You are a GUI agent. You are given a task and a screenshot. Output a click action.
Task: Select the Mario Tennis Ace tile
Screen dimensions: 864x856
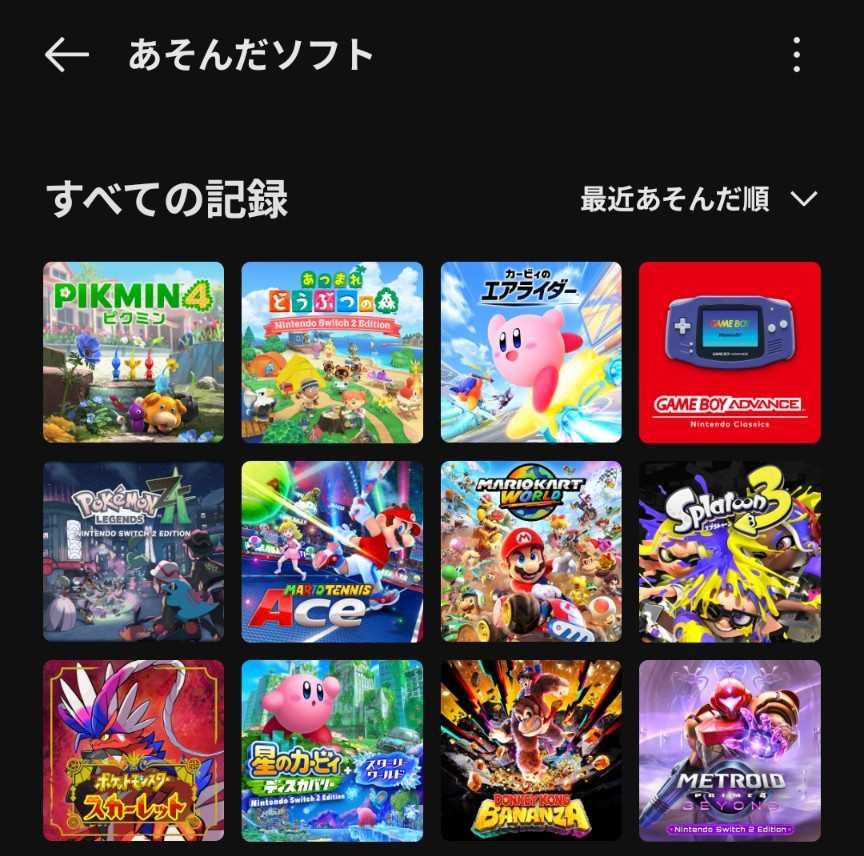click(332, 551)
